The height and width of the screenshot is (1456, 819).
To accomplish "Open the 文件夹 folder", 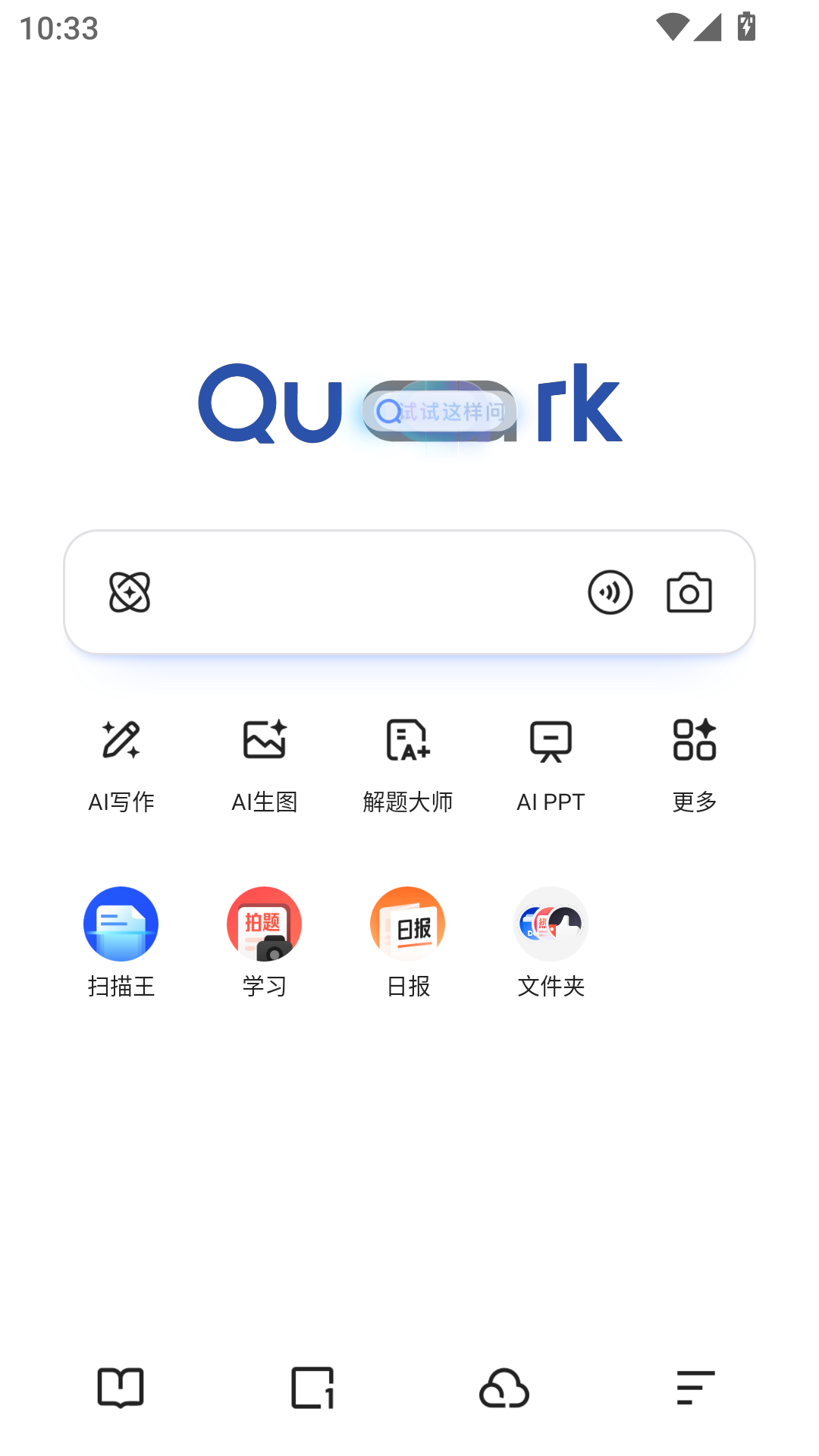I will coord(551,944).
